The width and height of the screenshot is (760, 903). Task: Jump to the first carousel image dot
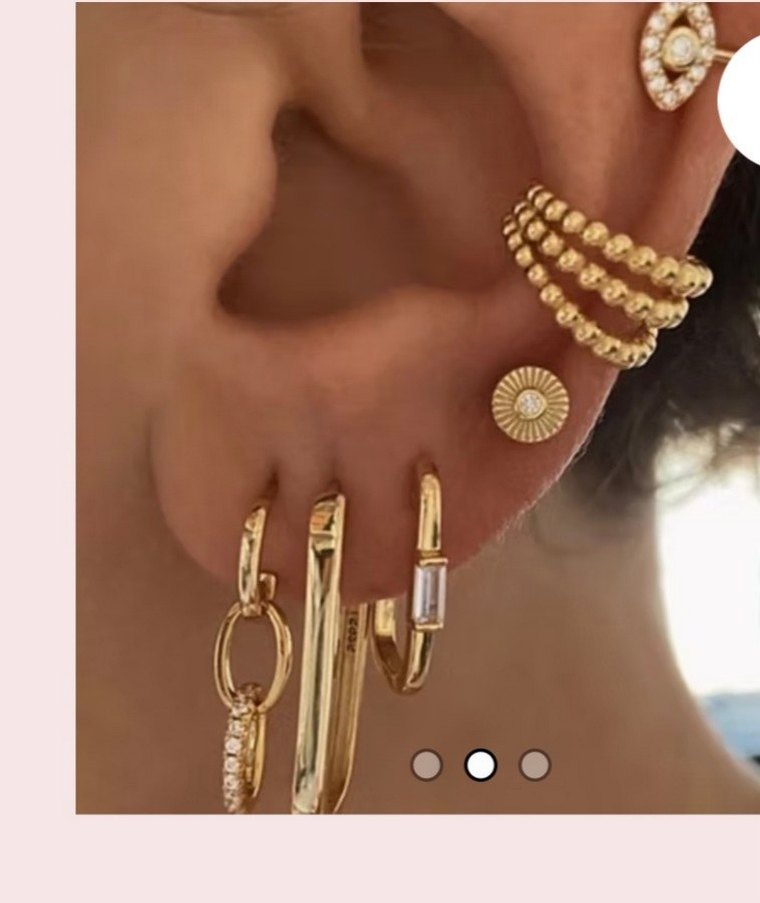point(427,765)
